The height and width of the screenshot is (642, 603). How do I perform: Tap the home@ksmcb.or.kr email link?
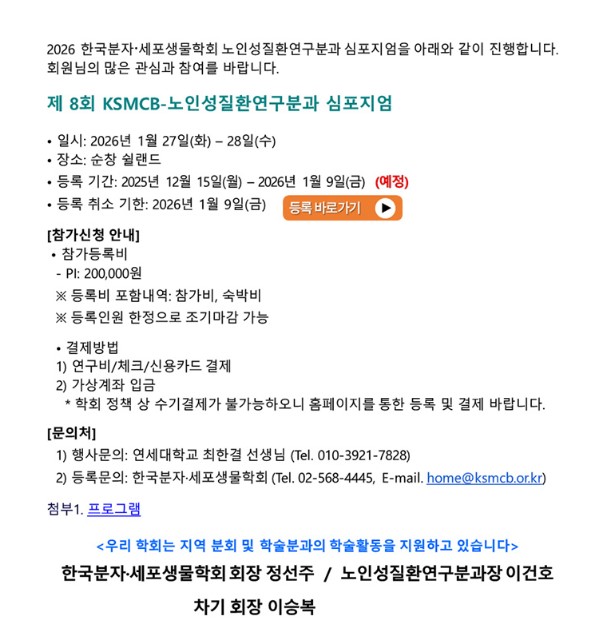[484, 478]
